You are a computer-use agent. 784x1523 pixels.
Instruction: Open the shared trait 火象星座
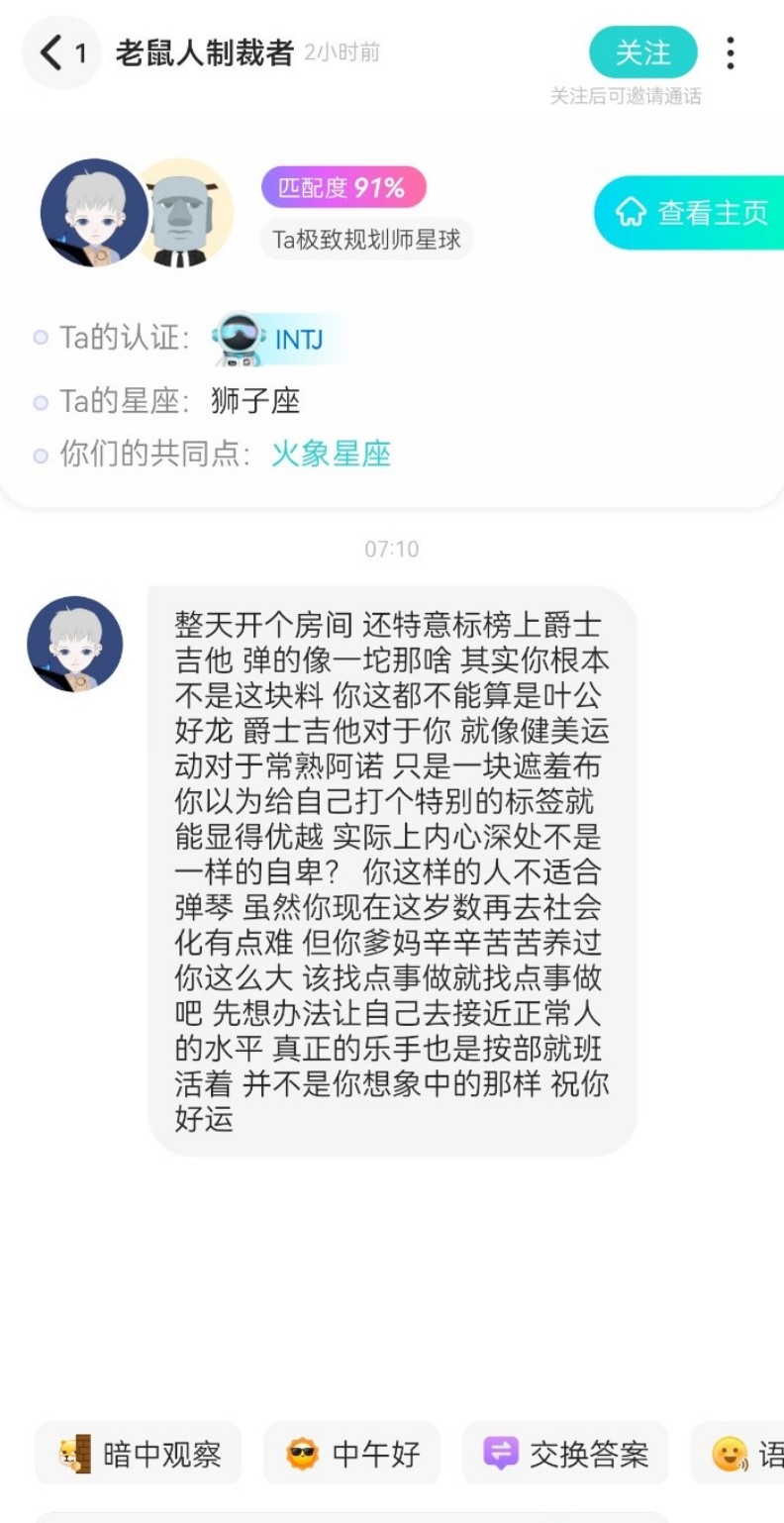pyautogui.click(x=332, y=454)
